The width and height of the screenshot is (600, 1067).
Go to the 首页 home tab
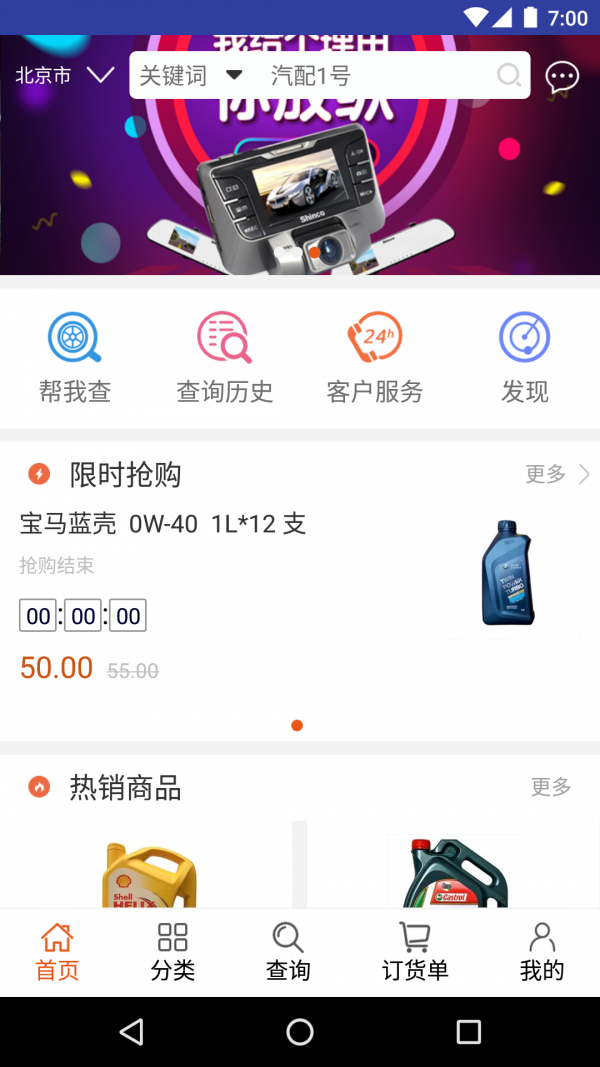click(57, 952)
